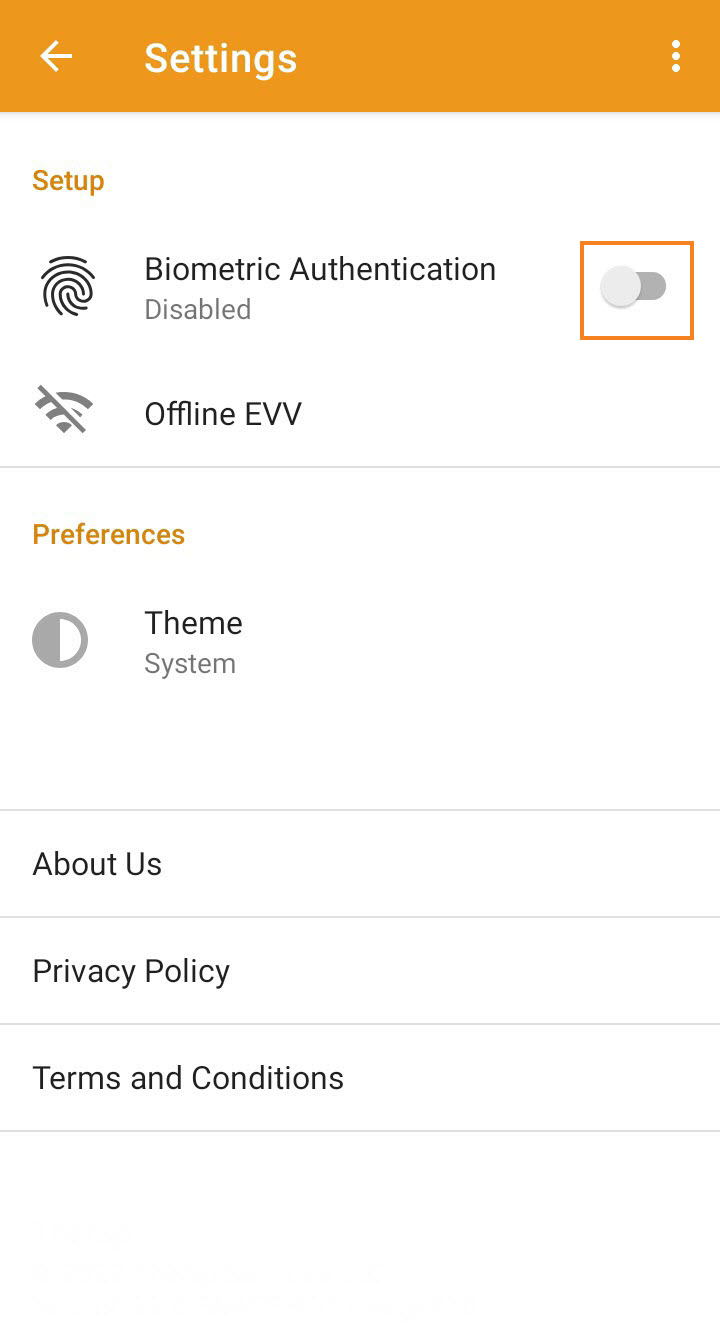View the Privacy Policy
Viewport: 720px width, 1336px height.
tap(131, 971)
